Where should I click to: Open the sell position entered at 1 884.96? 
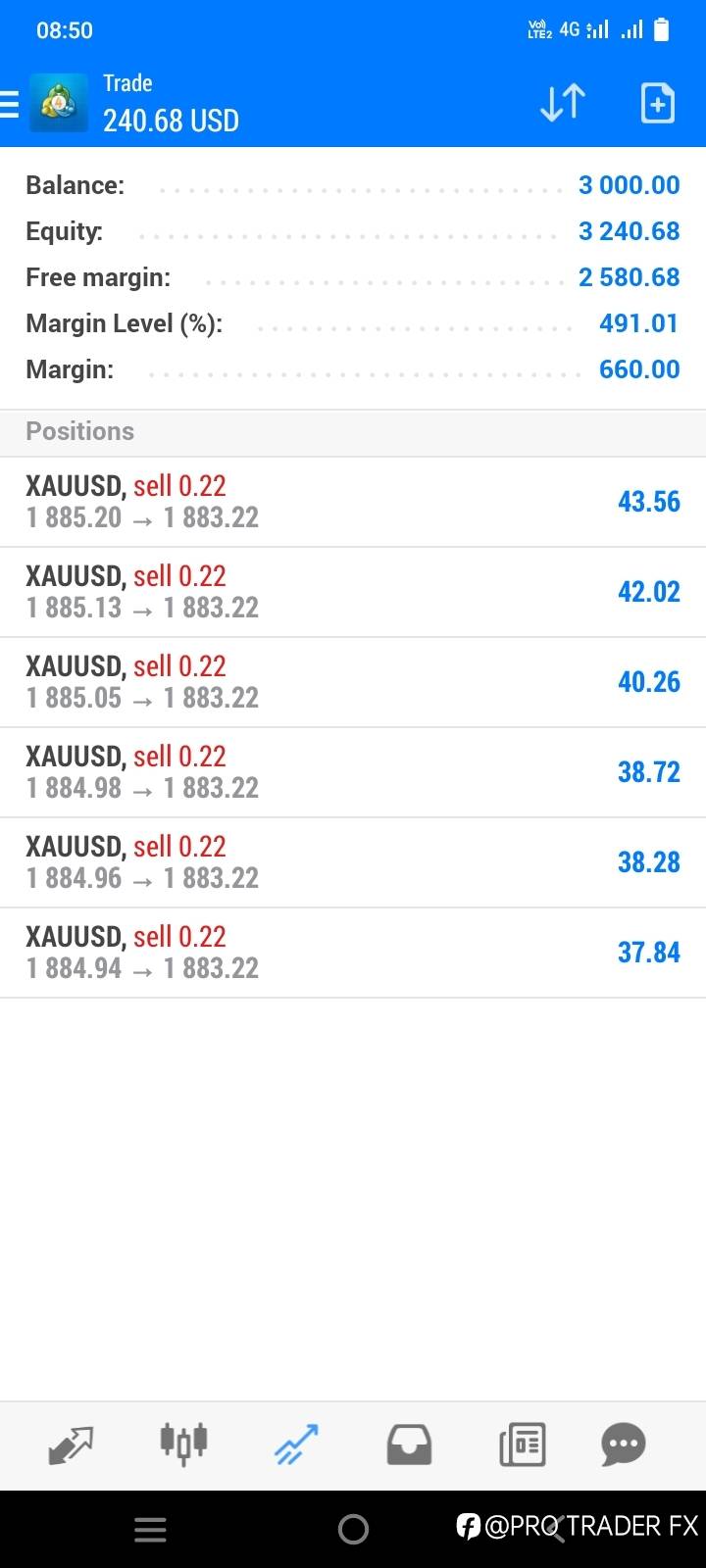[353, 862]
